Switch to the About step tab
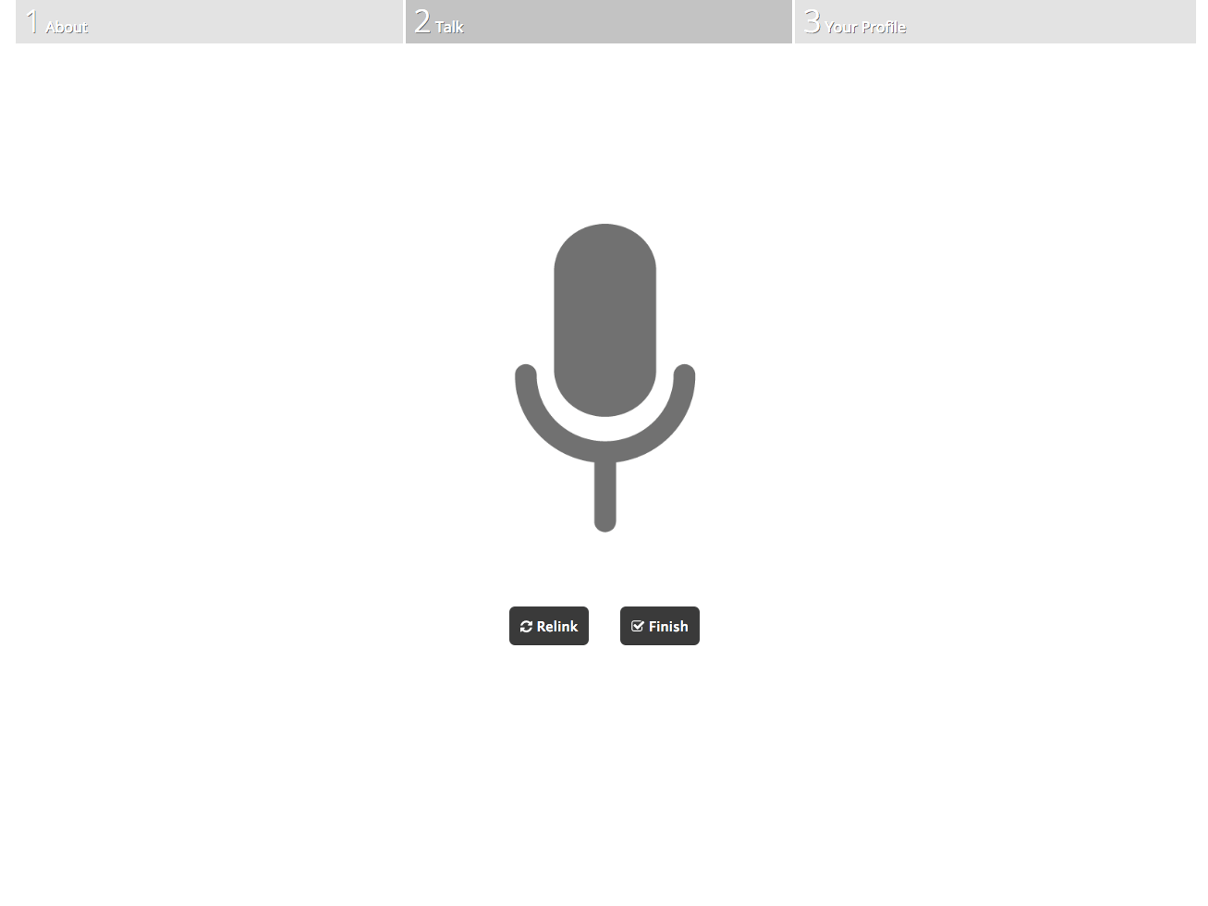This screenshot has height=906, width=1208. point(209,22)
